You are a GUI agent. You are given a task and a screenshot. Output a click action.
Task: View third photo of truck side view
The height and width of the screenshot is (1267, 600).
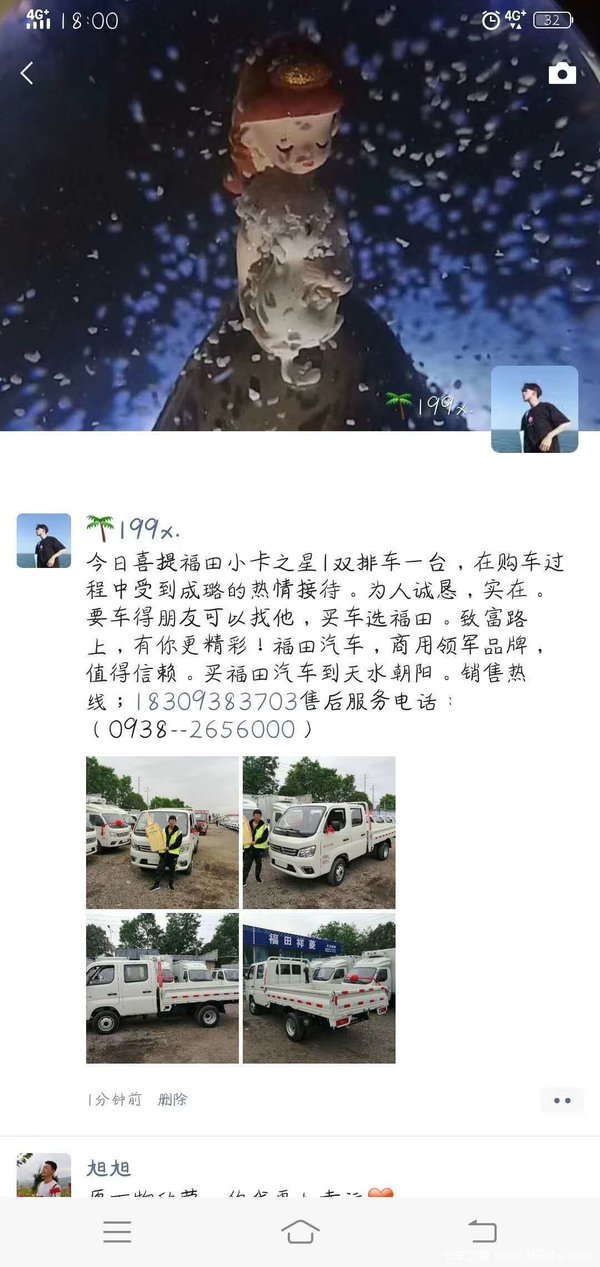click(x=162, y=988)
